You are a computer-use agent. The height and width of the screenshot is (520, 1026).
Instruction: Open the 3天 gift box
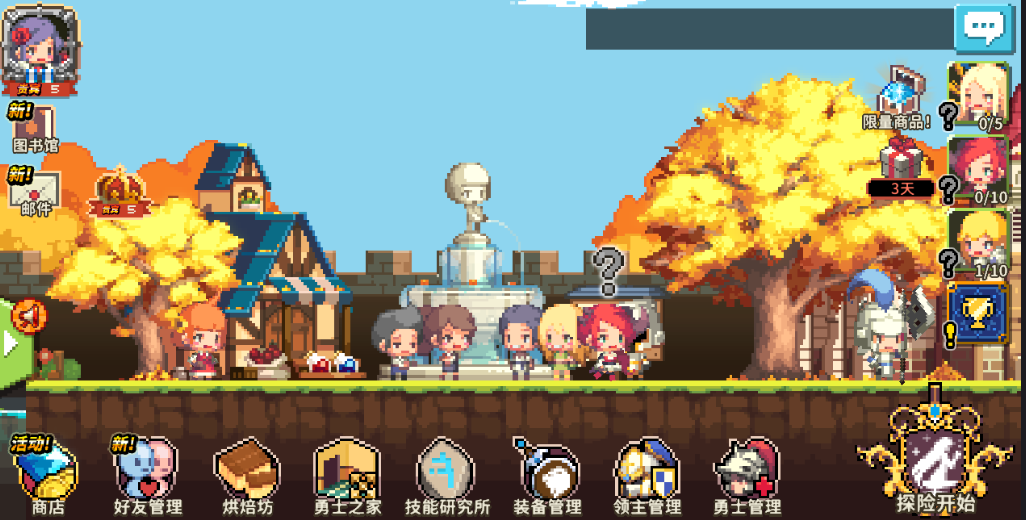point(901,165)
